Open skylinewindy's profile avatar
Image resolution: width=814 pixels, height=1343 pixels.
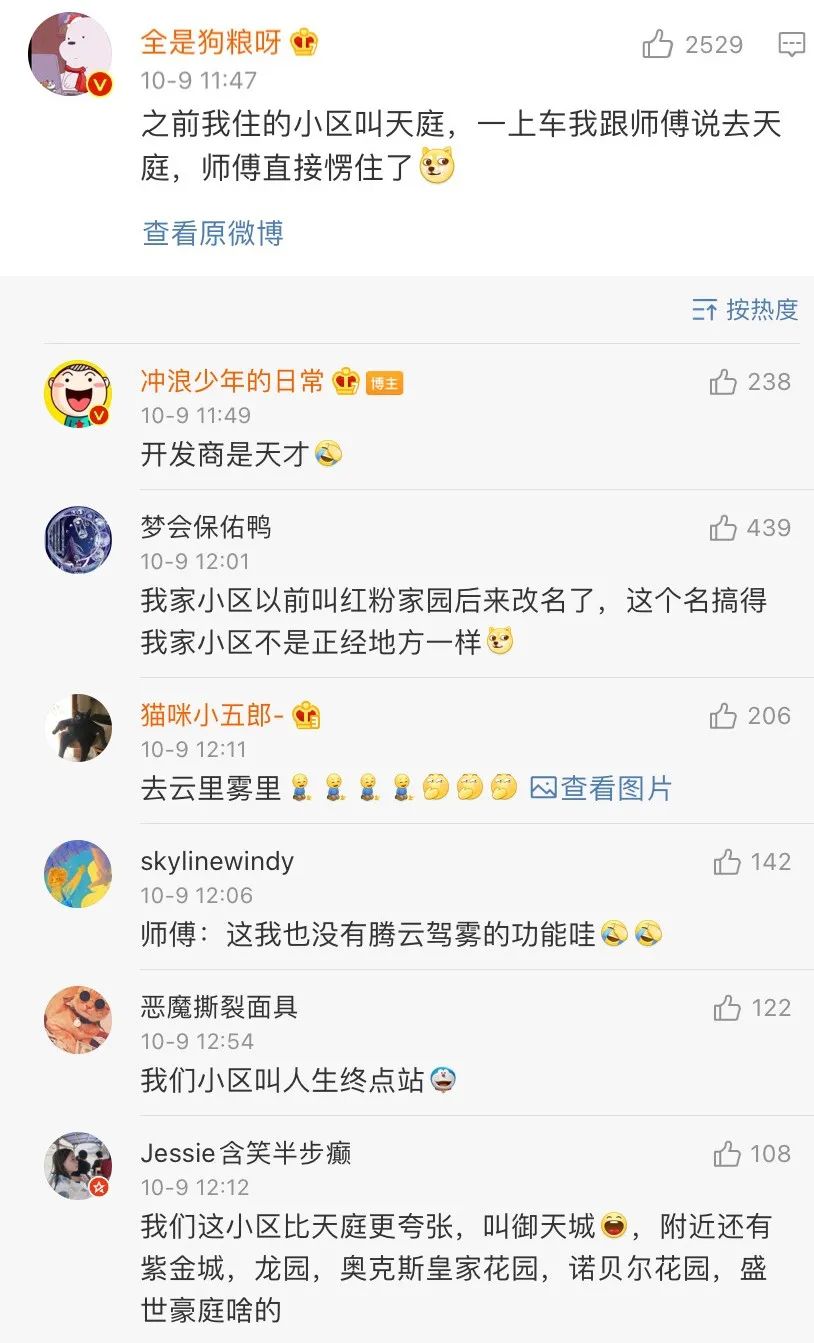(x=78, y=874)
